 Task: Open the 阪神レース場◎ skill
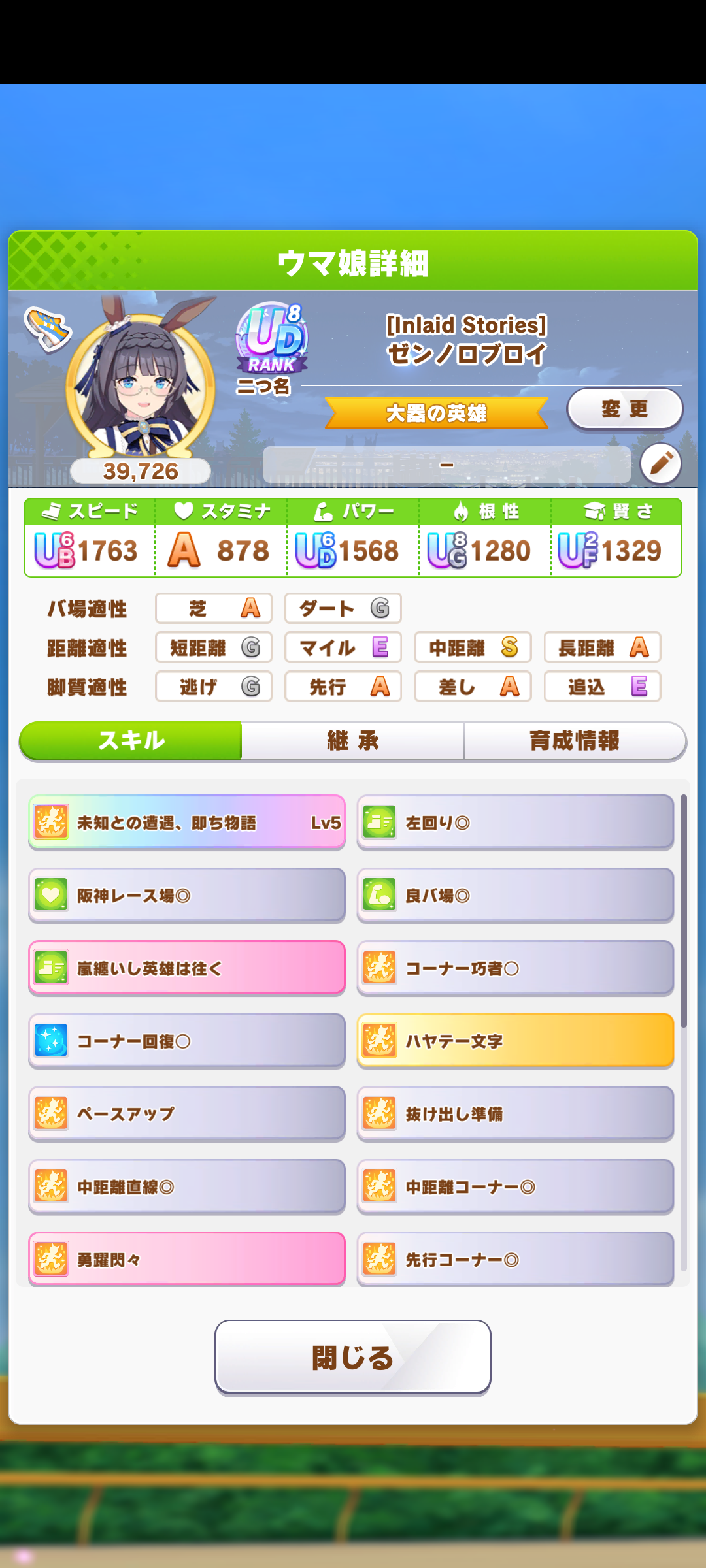(x=187, y=895)
